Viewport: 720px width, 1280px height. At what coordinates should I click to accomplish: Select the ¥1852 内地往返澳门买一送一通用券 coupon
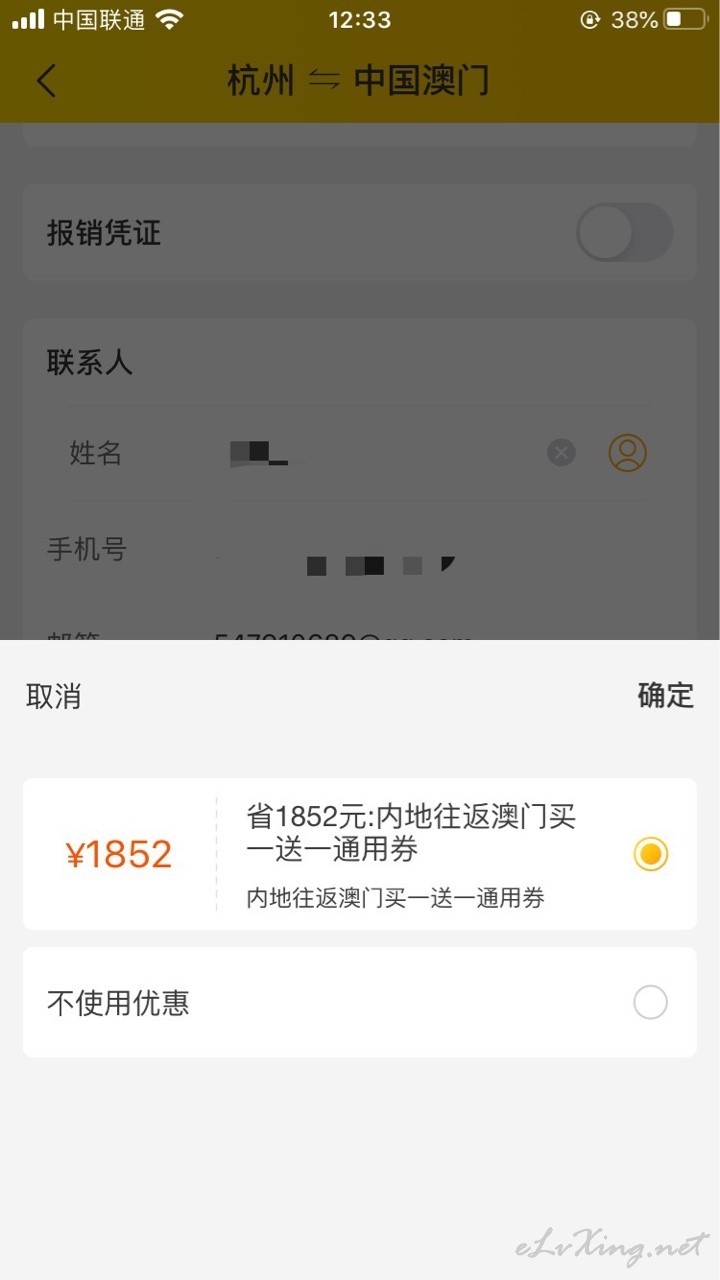pos(359,854)
